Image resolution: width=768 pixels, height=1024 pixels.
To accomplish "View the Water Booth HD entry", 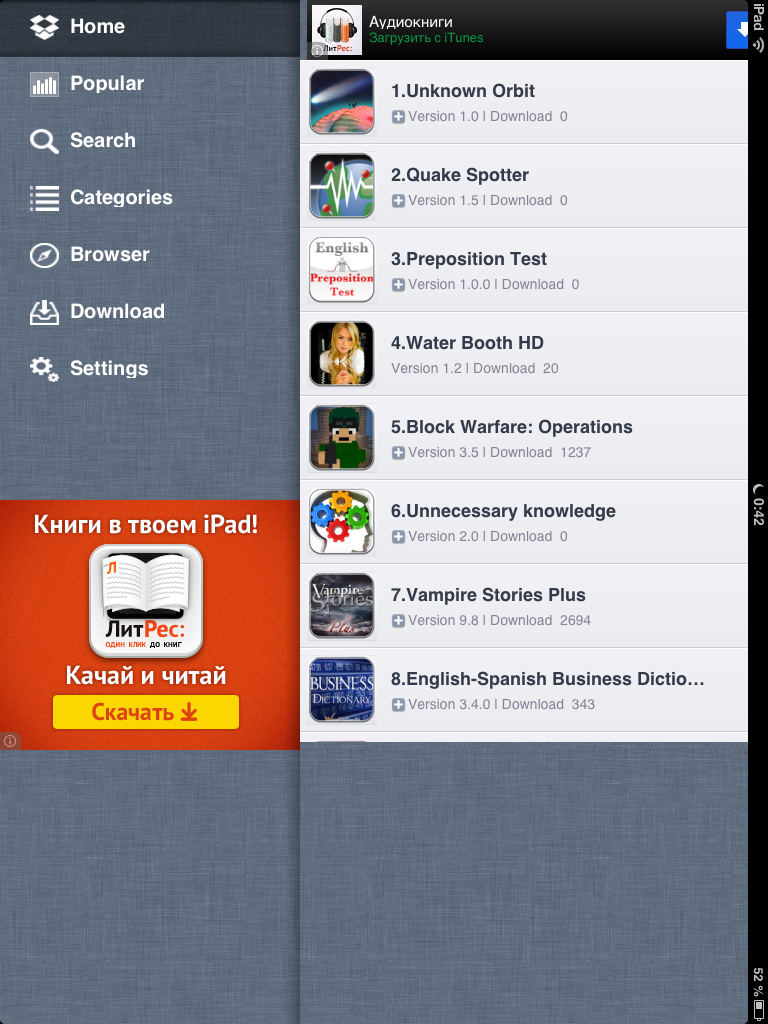I will (524, 354).
